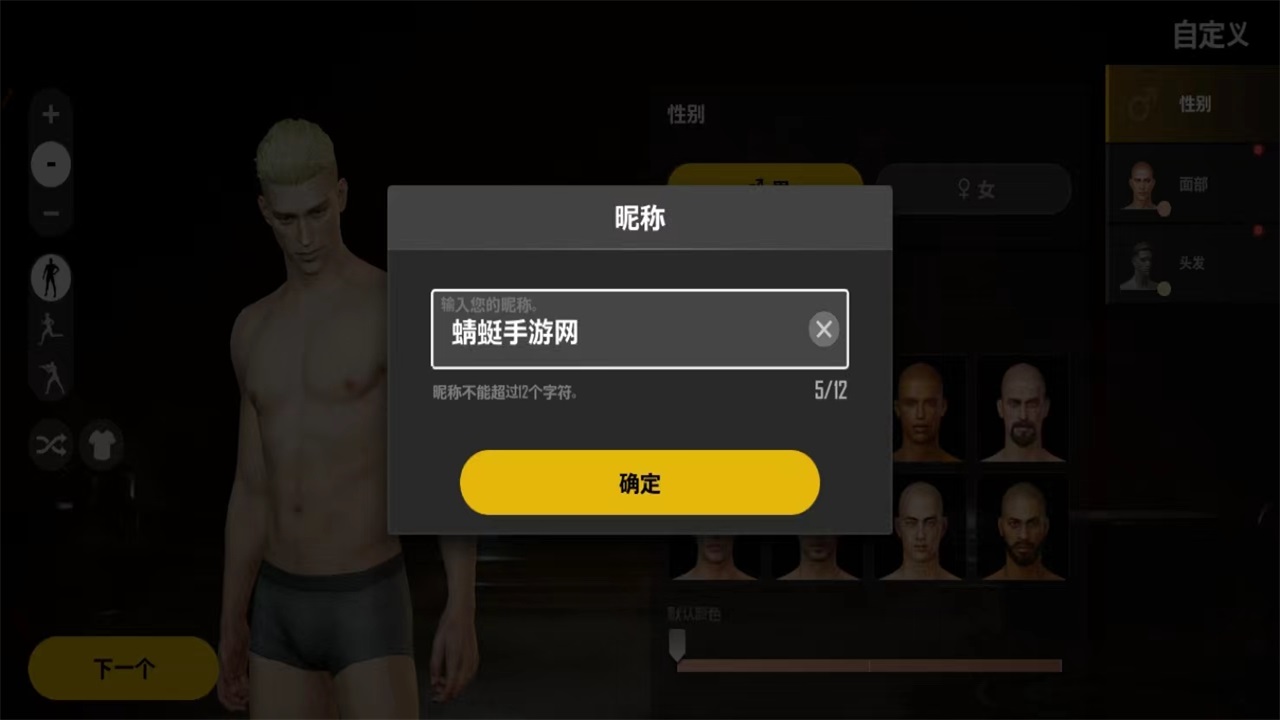
Task: Tap the 确定 confirm button
Action: coord(639,483)
